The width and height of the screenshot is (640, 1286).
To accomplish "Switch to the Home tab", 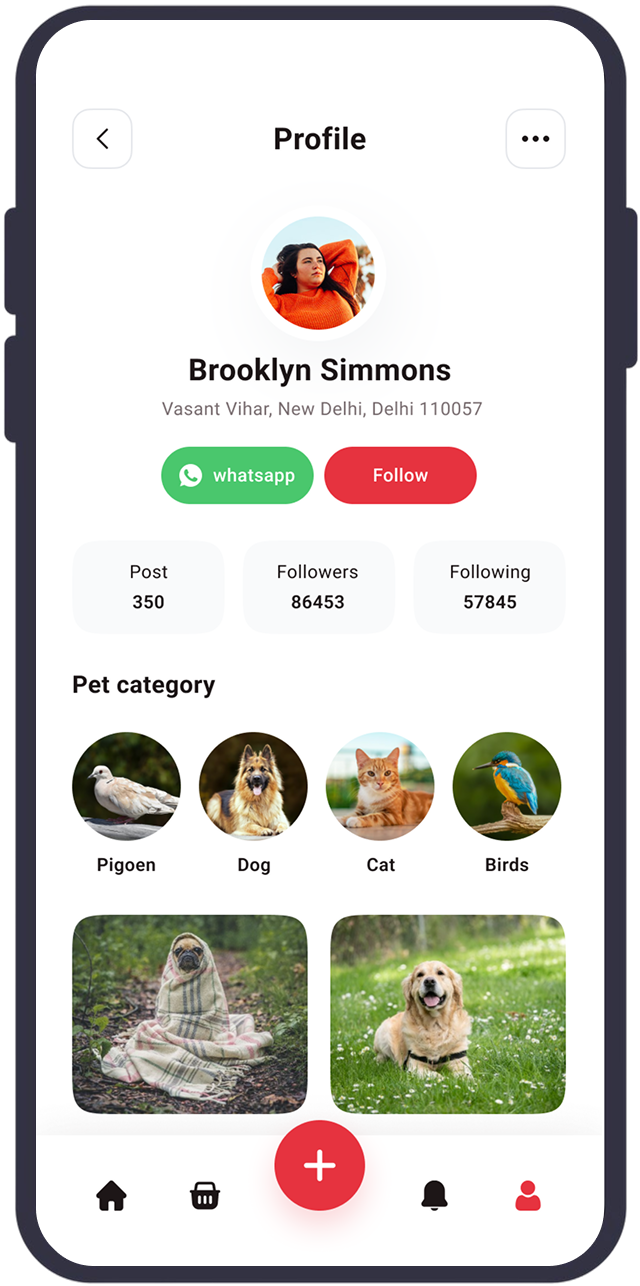I will pos(111,1195).
